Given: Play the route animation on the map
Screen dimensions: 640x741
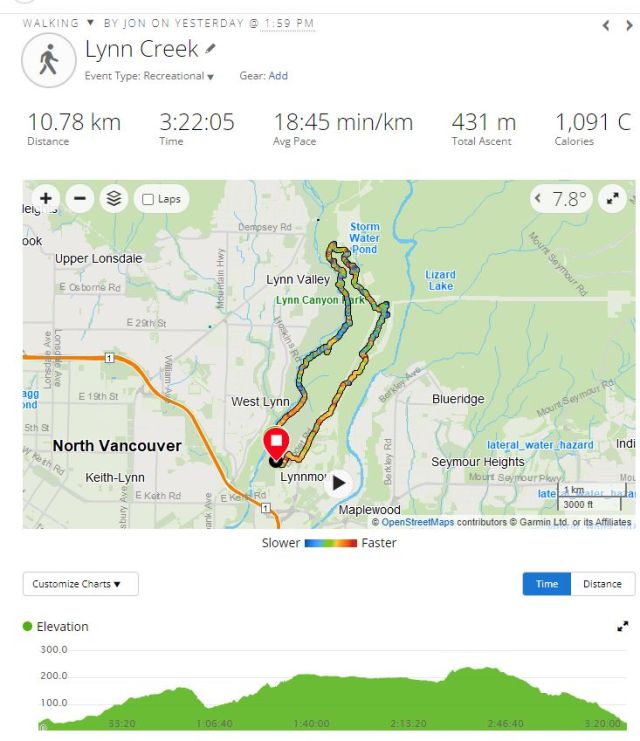Looking at the screenshot, I should [339, 483].
